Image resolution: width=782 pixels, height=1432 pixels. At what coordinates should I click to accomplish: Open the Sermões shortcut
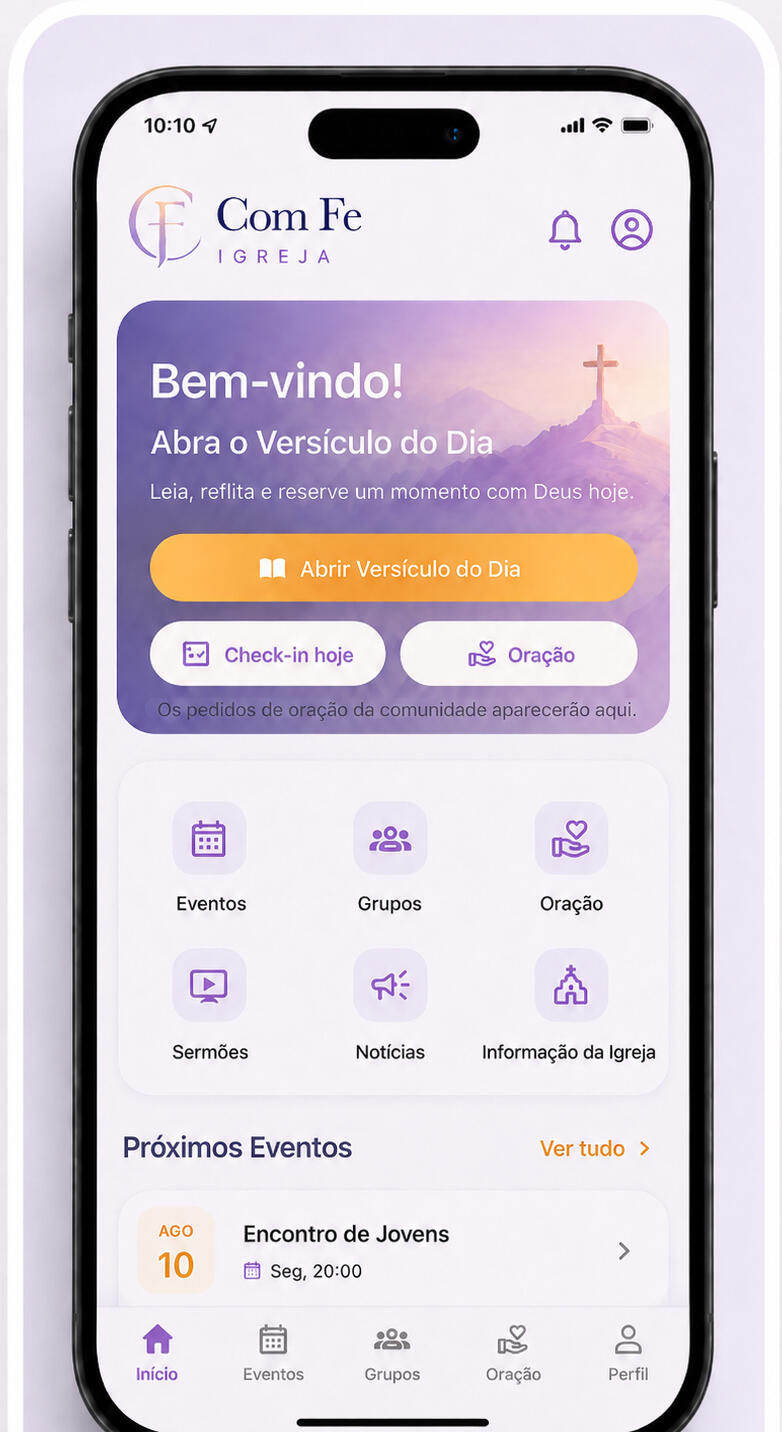[x=210, y=1005]
